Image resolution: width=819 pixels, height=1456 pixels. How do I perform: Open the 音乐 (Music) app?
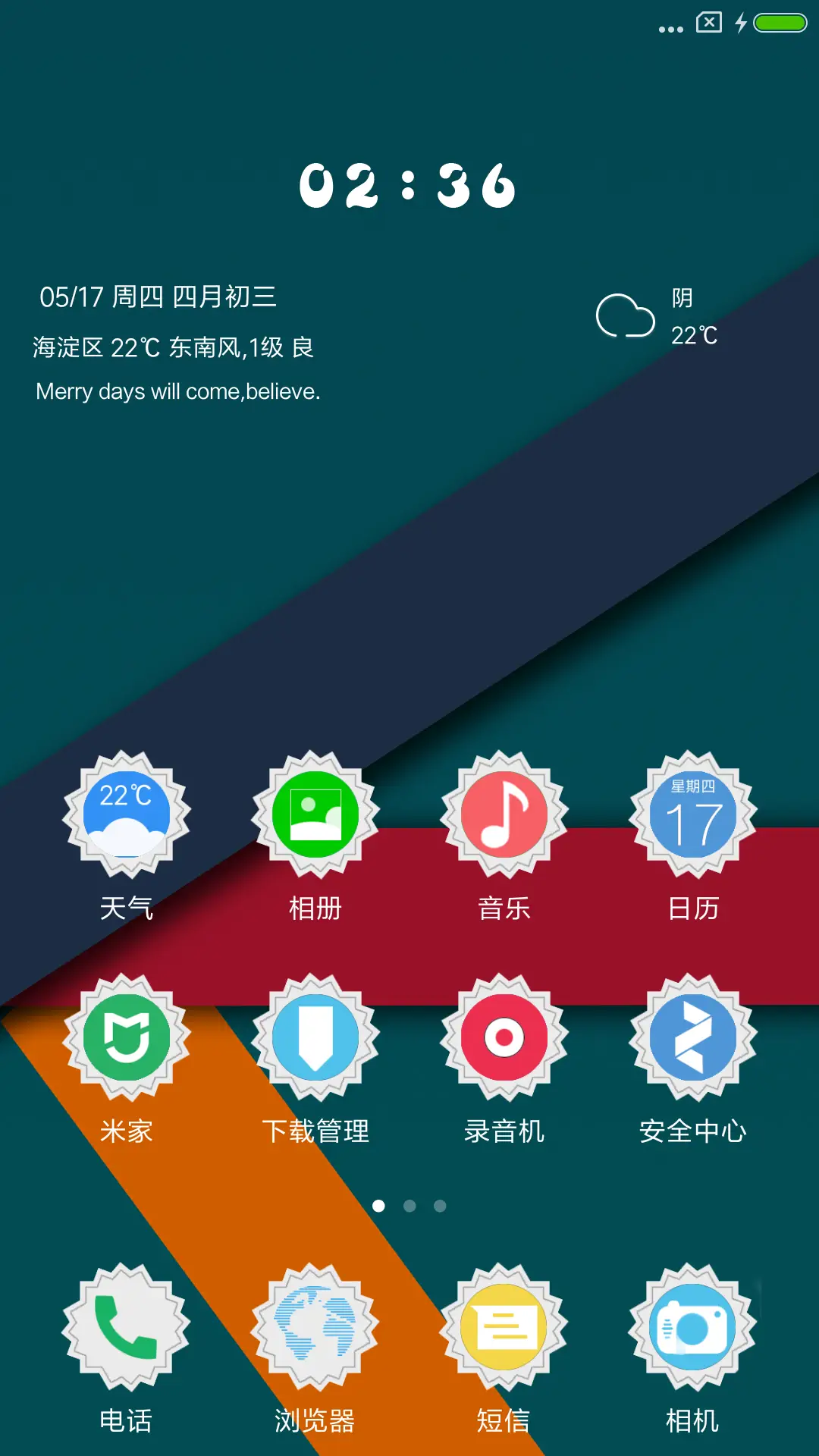pyautogui.click(x=506, y=814)
